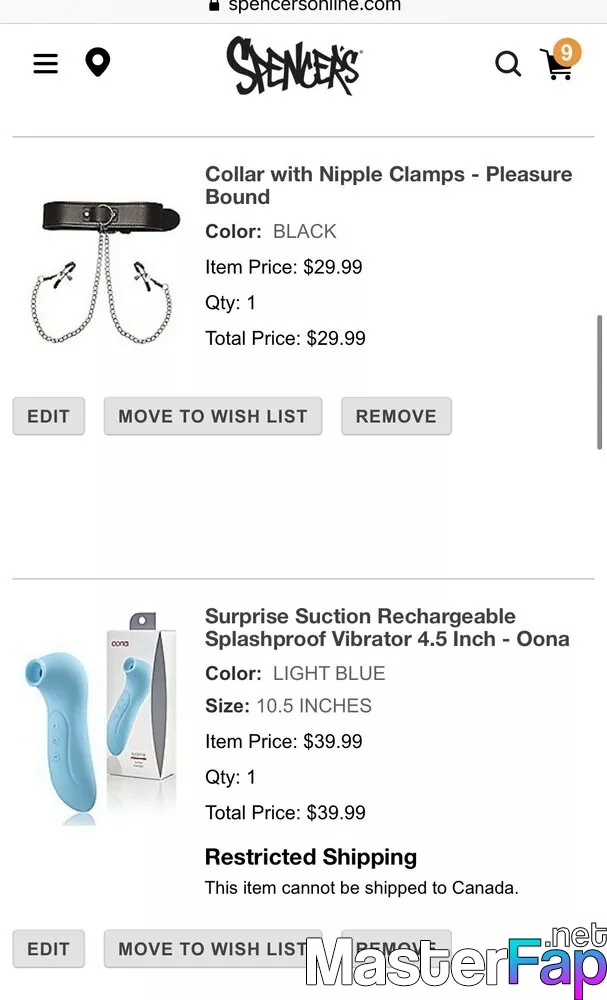Tap the collar product image

click(102, 271)
